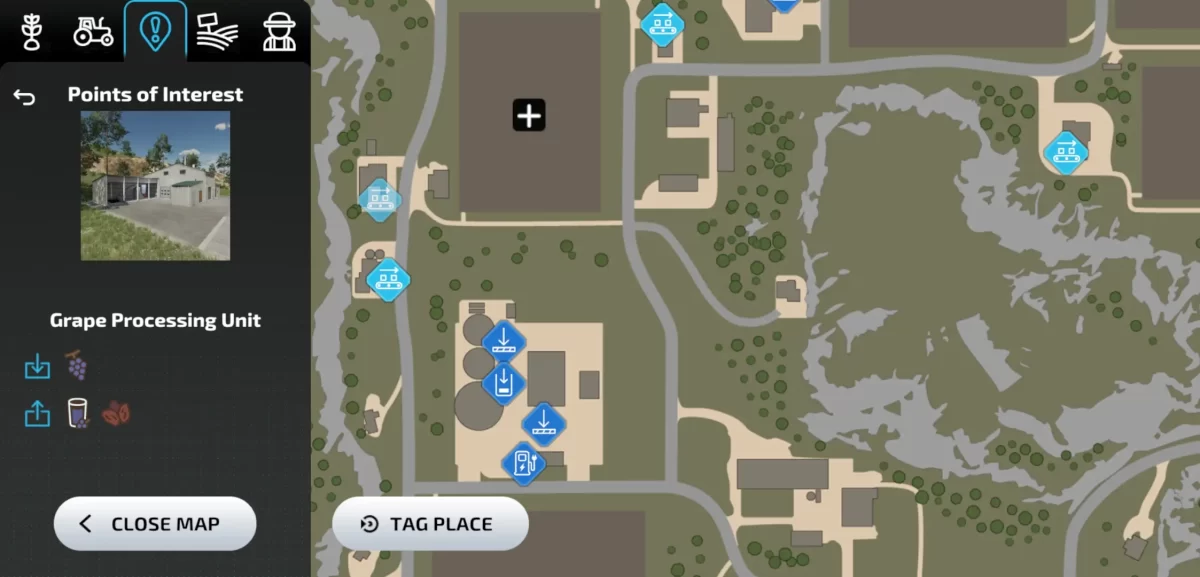Open the vehicles tractor tab
Viewport: 1200px width, 577px height.
pyautogui.click(x=93, y=31)
